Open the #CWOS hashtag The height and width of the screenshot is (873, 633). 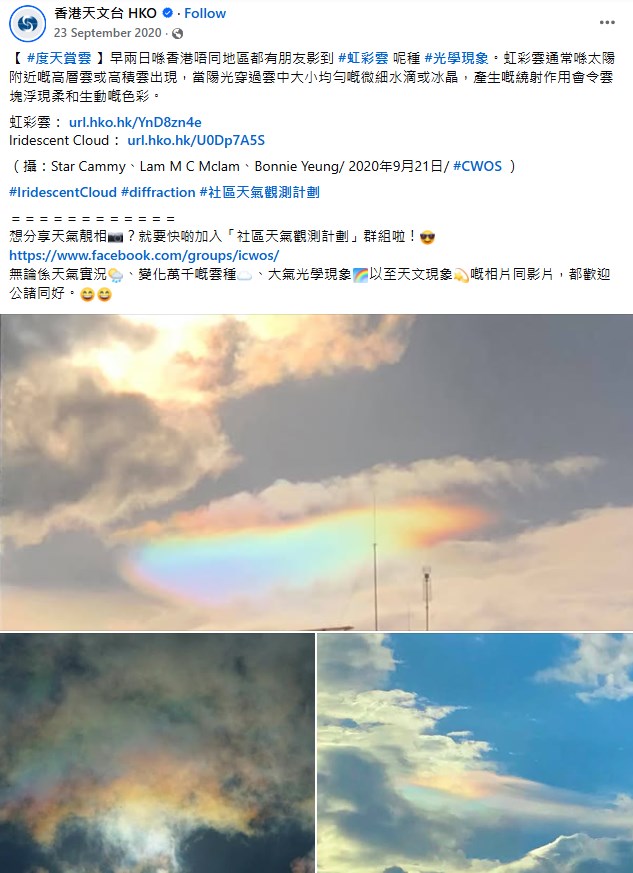476,166
